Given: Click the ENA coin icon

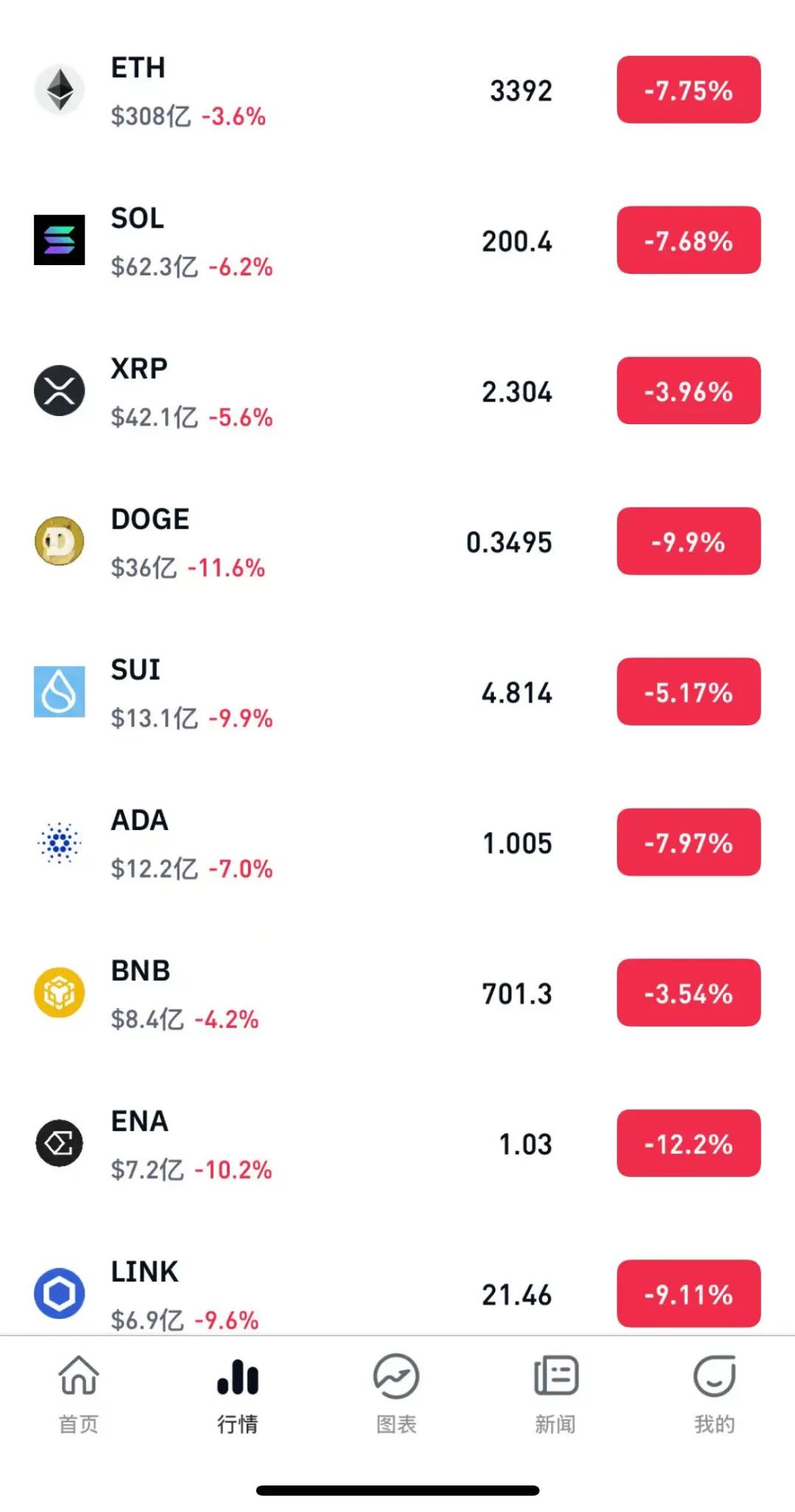Looking at the screenshot, I should [x=60, y=1144].
